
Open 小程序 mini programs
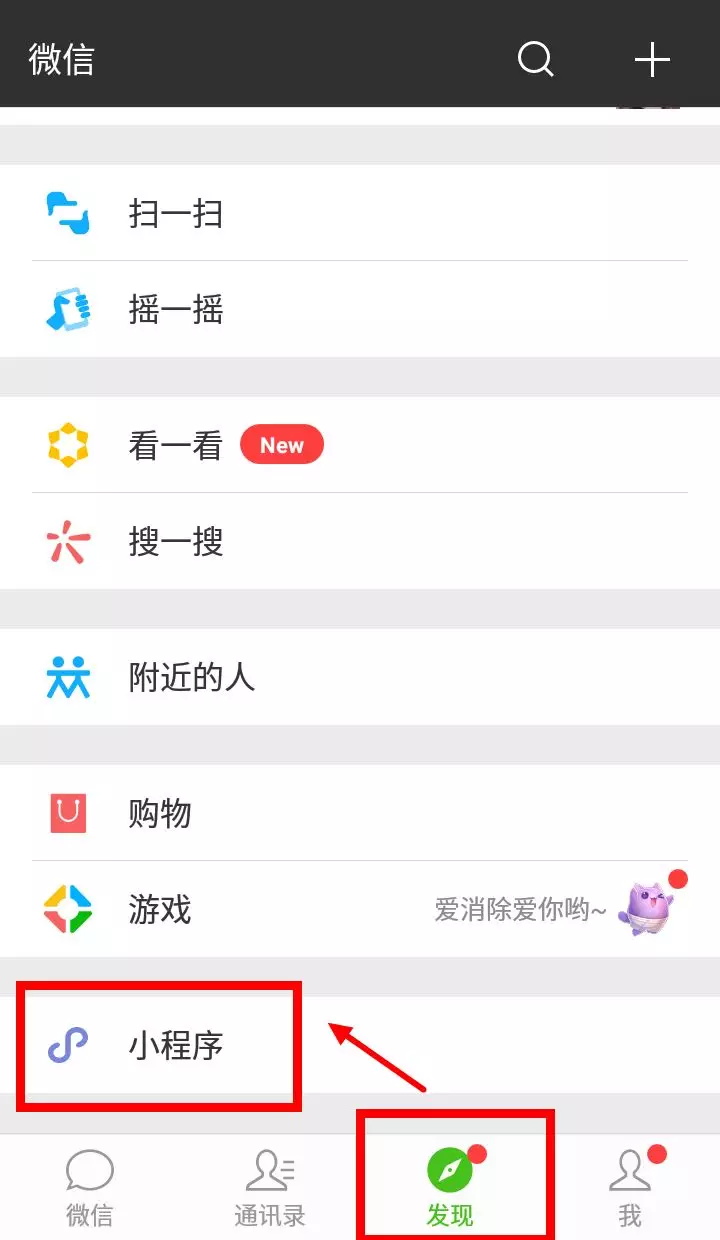coord(176,1046)
